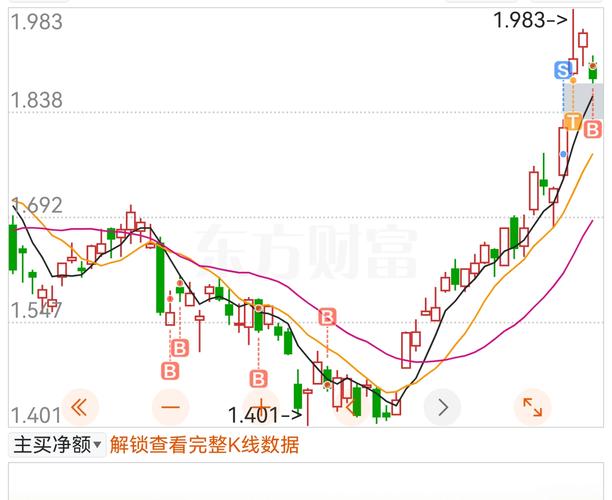Jump to earliest data with double-left arrow
Screen dimensions: 612x500
point(80,407)
